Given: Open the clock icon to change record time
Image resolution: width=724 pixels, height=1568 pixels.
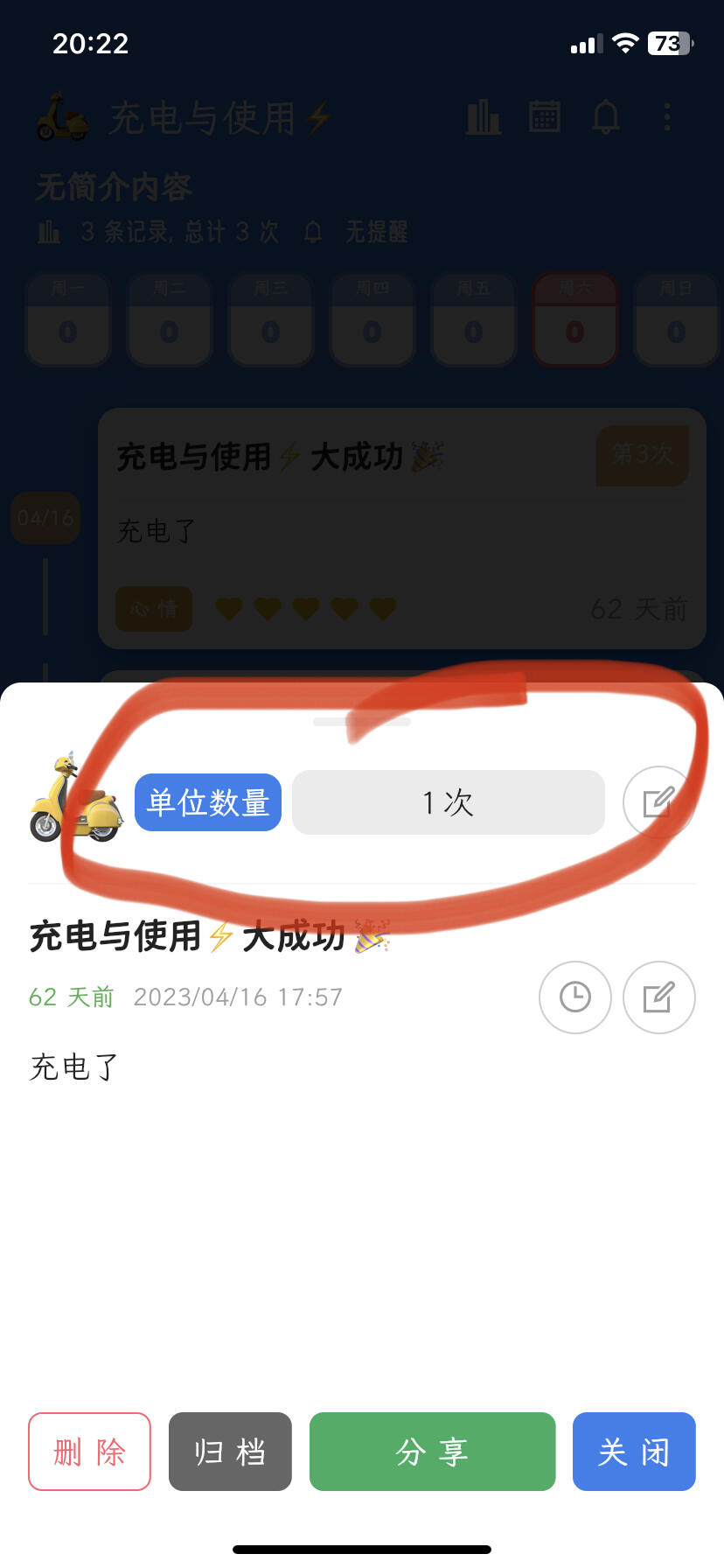Looking at the screenshot, I should 574,997.
